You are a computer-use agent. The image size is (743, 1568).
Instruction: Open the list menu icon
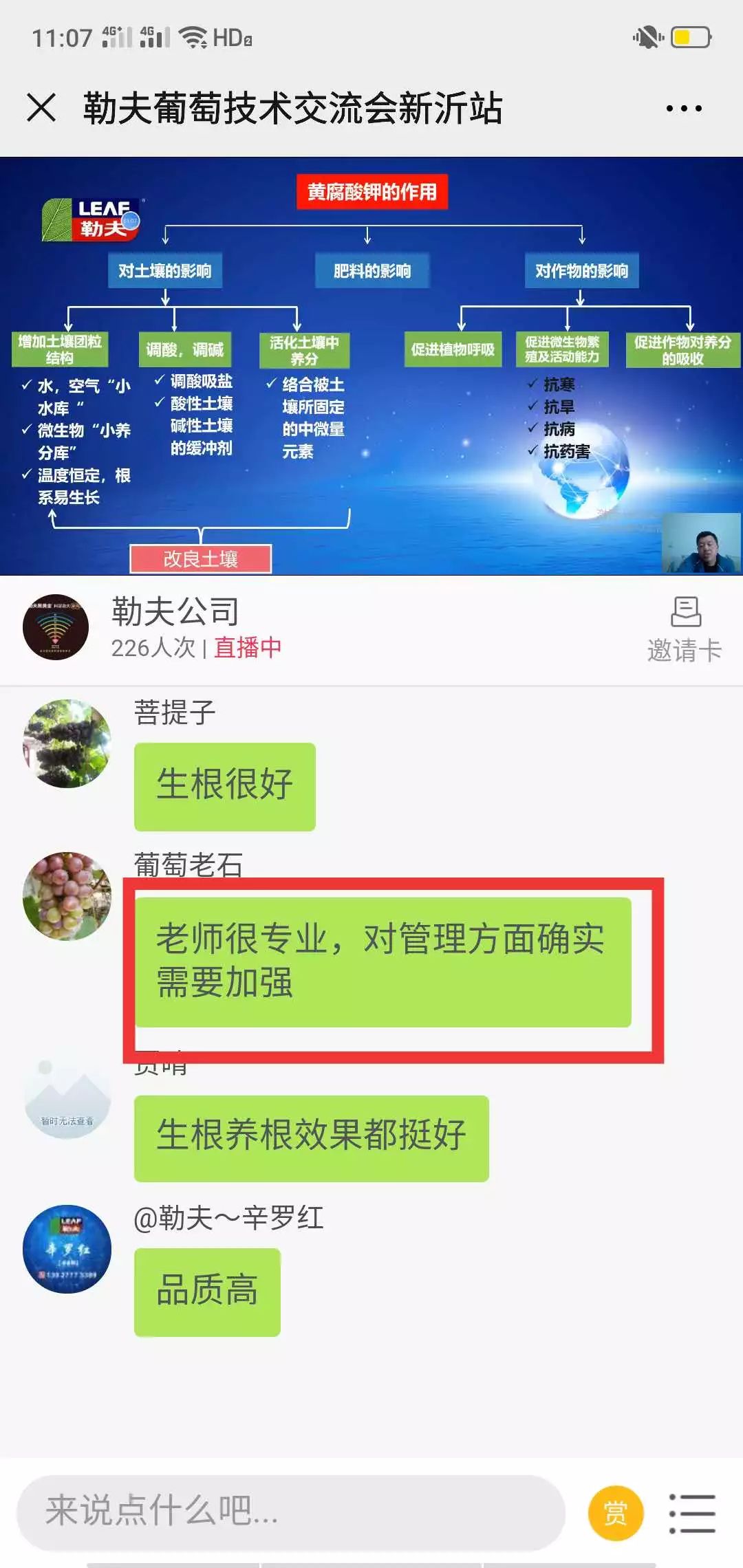(x=692, y=1513)
